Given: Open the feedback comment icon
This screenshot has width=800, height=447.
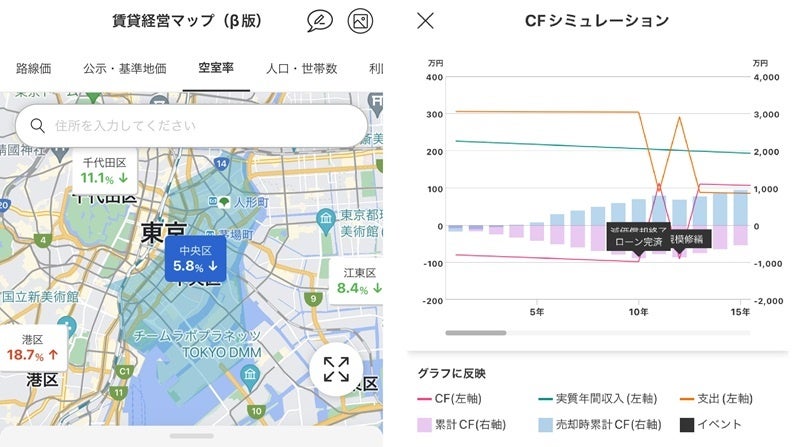Looking at the screenshot, I should [319, 21].
